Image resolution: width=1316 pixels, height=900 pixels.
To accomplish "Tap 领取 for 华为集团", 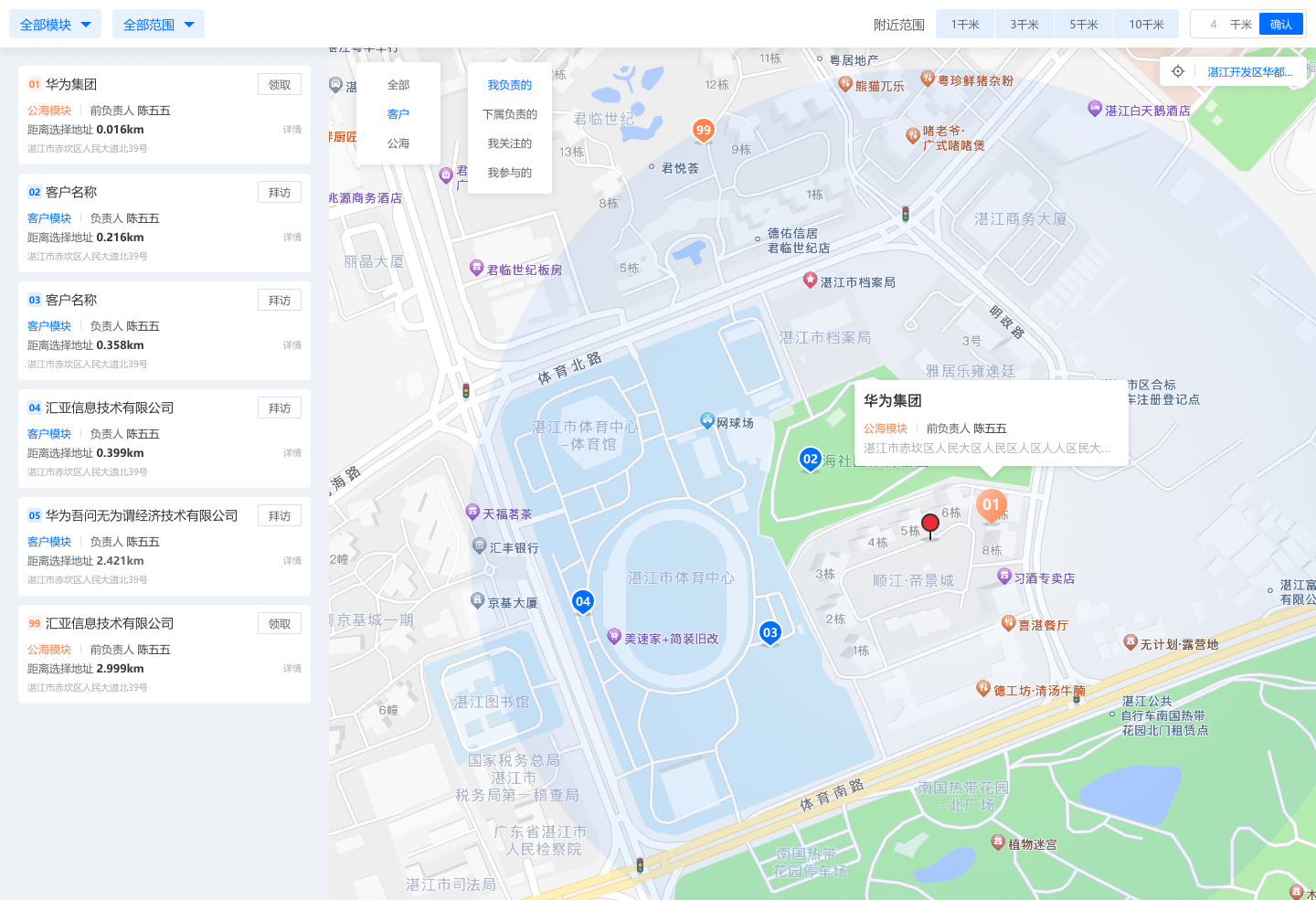I will (280, 85).
